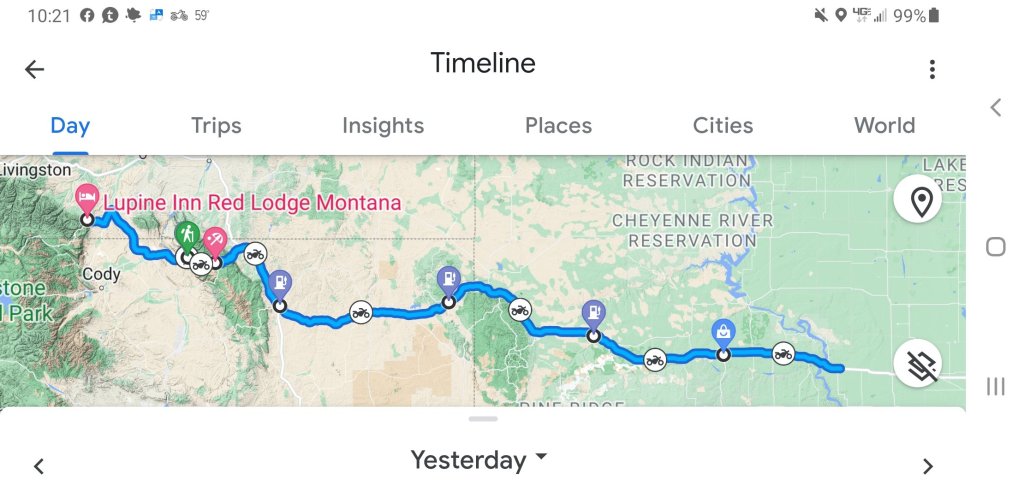Switch to the Insights tab
Screen dimensions: 1024x498
coord(383,126)
